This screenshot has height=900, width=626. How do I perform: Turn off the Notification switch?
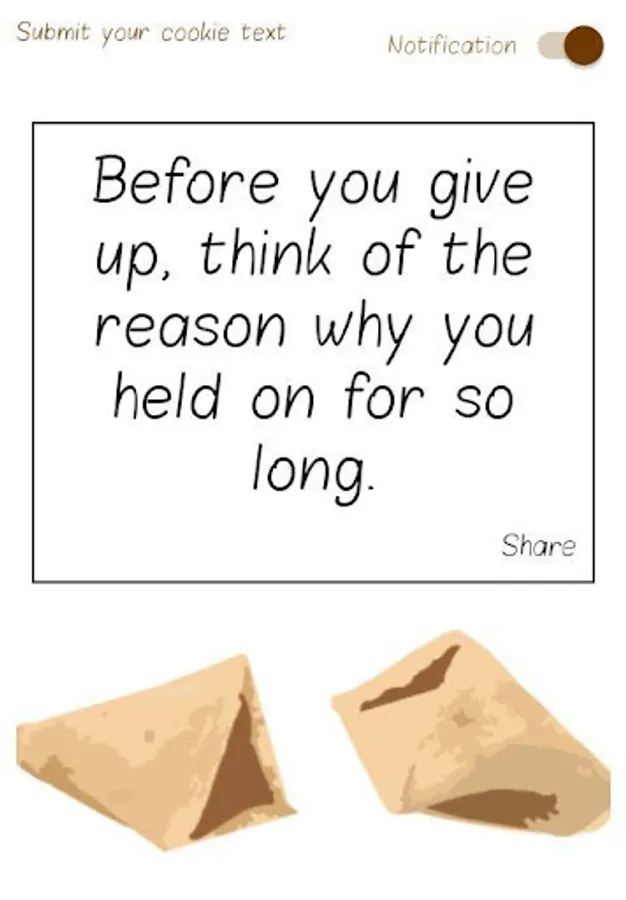570,45
